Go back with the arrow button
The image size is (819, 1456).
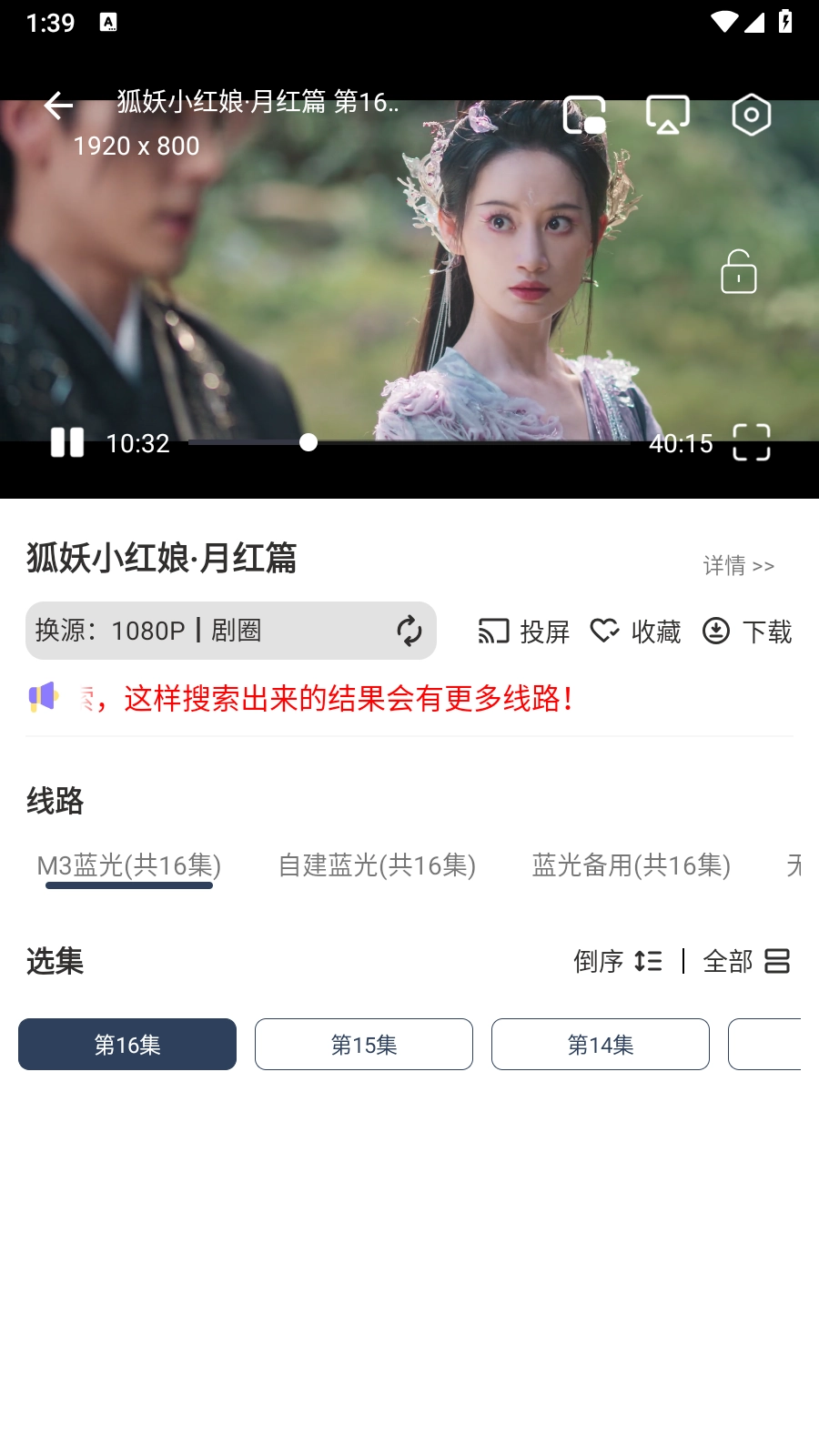point(57,106)
